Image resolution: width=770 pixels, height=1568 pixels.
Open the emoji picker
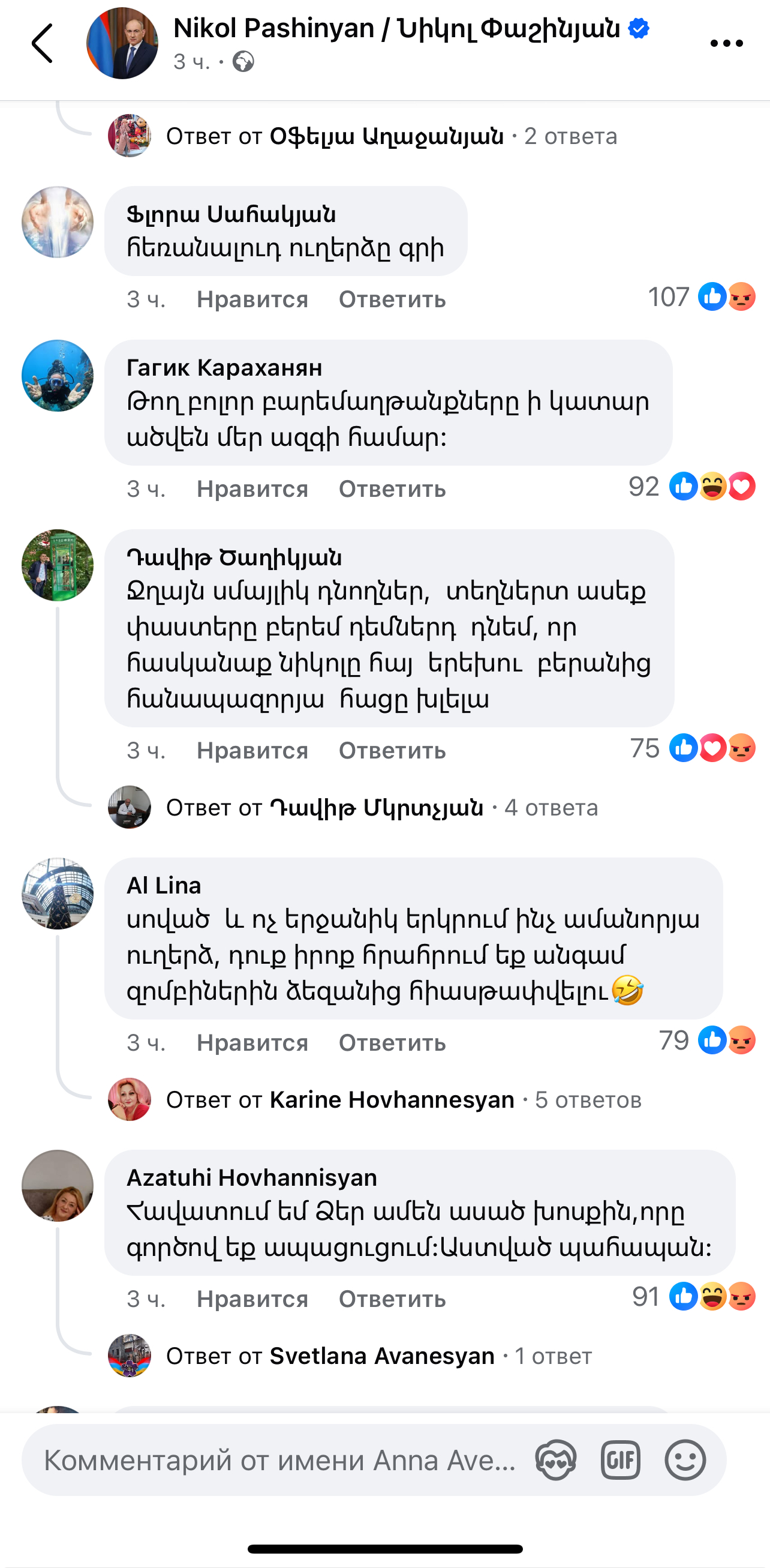(x=685, y=1460)
